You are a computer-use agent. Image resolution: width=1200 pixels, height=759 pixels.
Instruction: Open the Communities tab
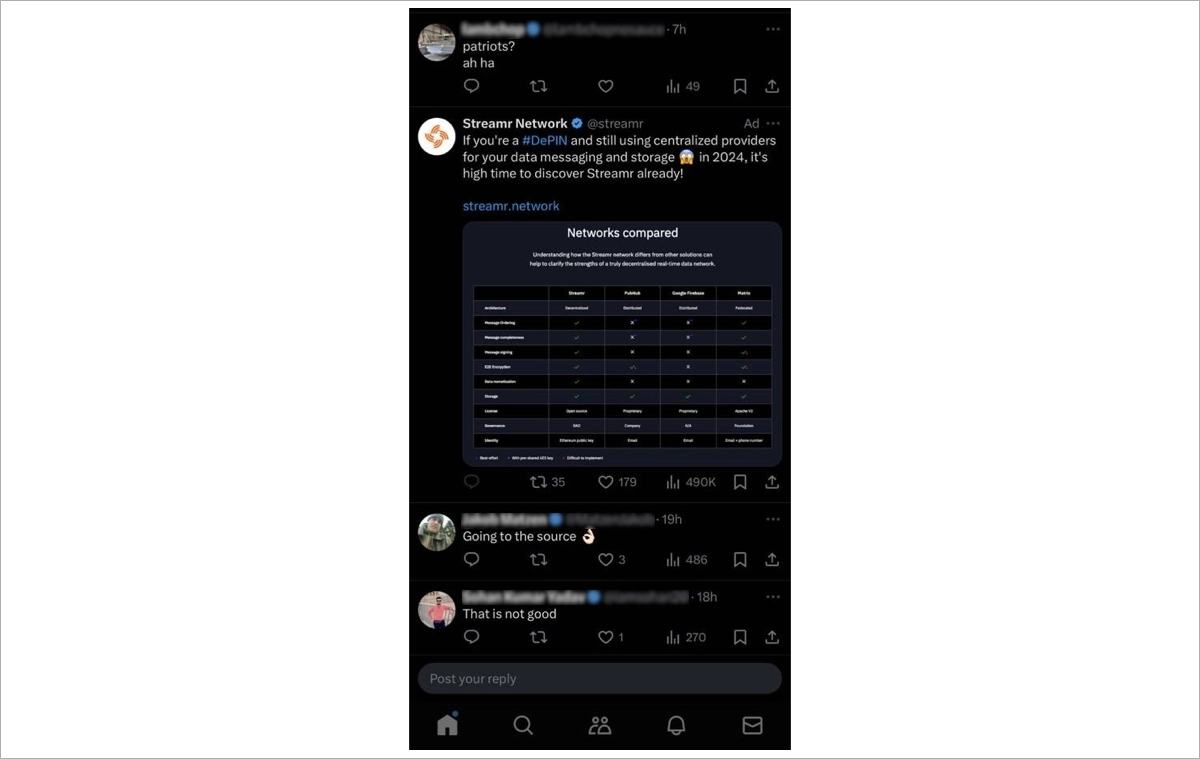pyautogui.click(x=600, y=725)
